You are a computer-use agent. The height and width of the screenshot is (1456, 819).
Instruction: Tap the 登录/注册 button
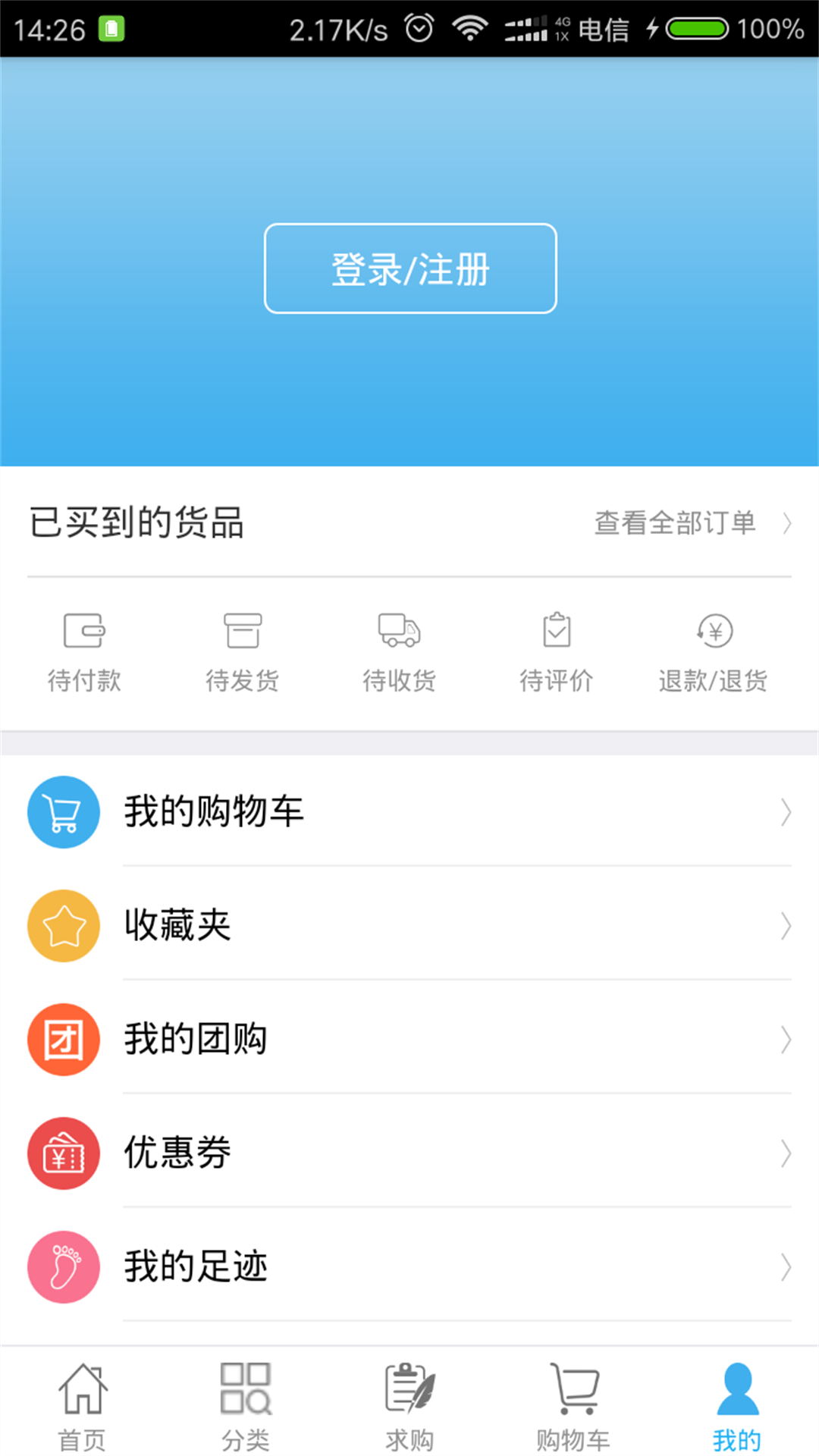pos(410,268)
